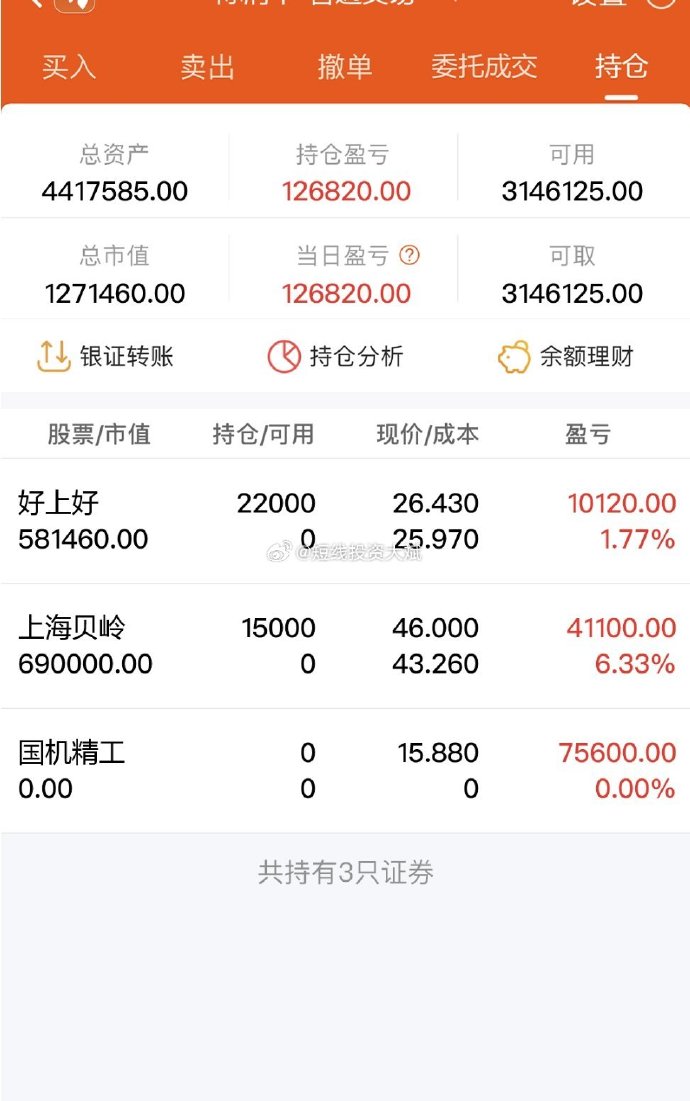The height and width of the screenshot is (1101, 690).
Task: Open the 撤单 tab
Action: pos(345,67)
